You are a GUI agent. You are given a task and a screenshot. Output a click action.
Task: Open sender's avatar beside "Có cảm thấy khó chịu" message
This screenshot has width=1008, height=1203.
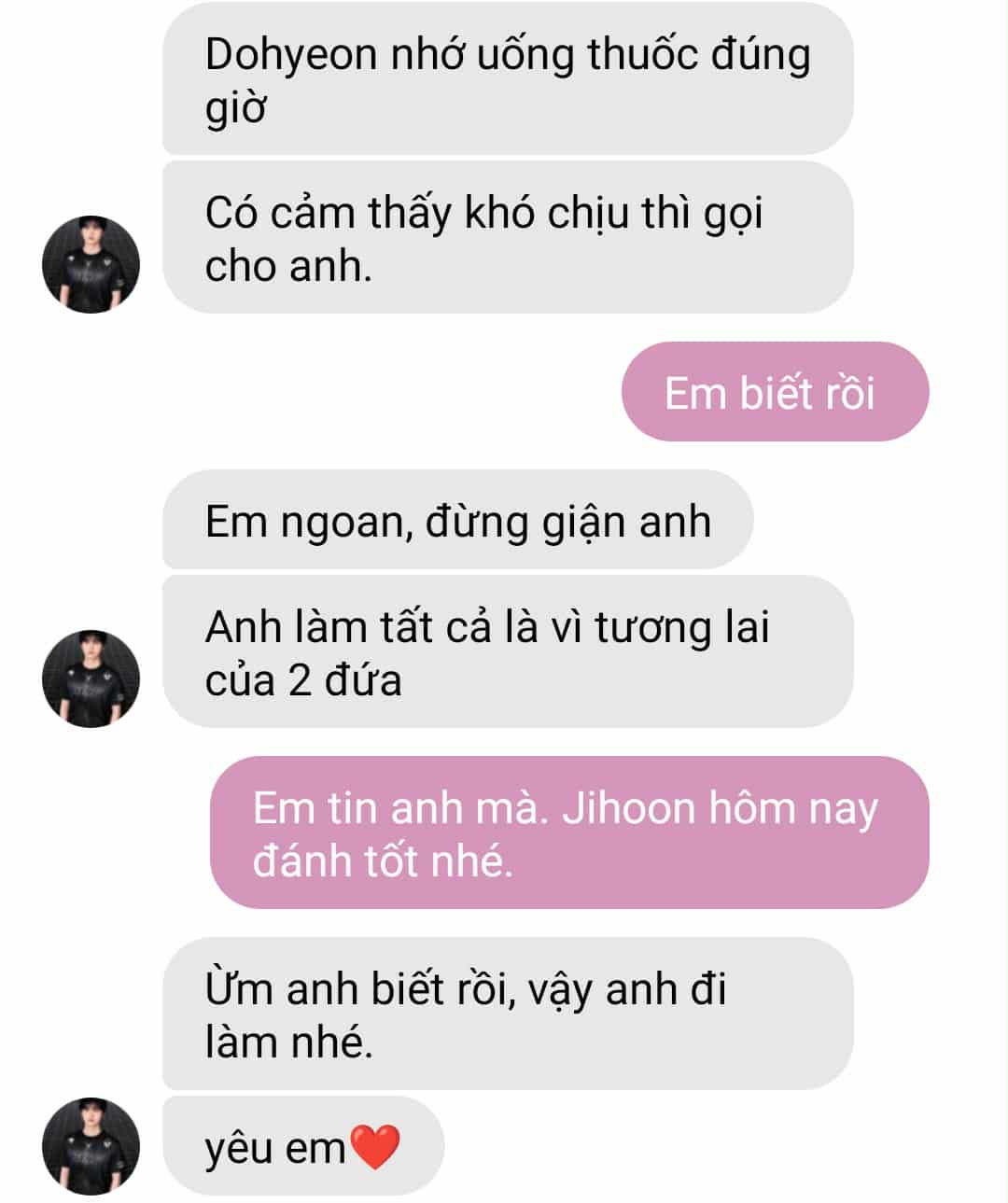[x=91, y=264]
